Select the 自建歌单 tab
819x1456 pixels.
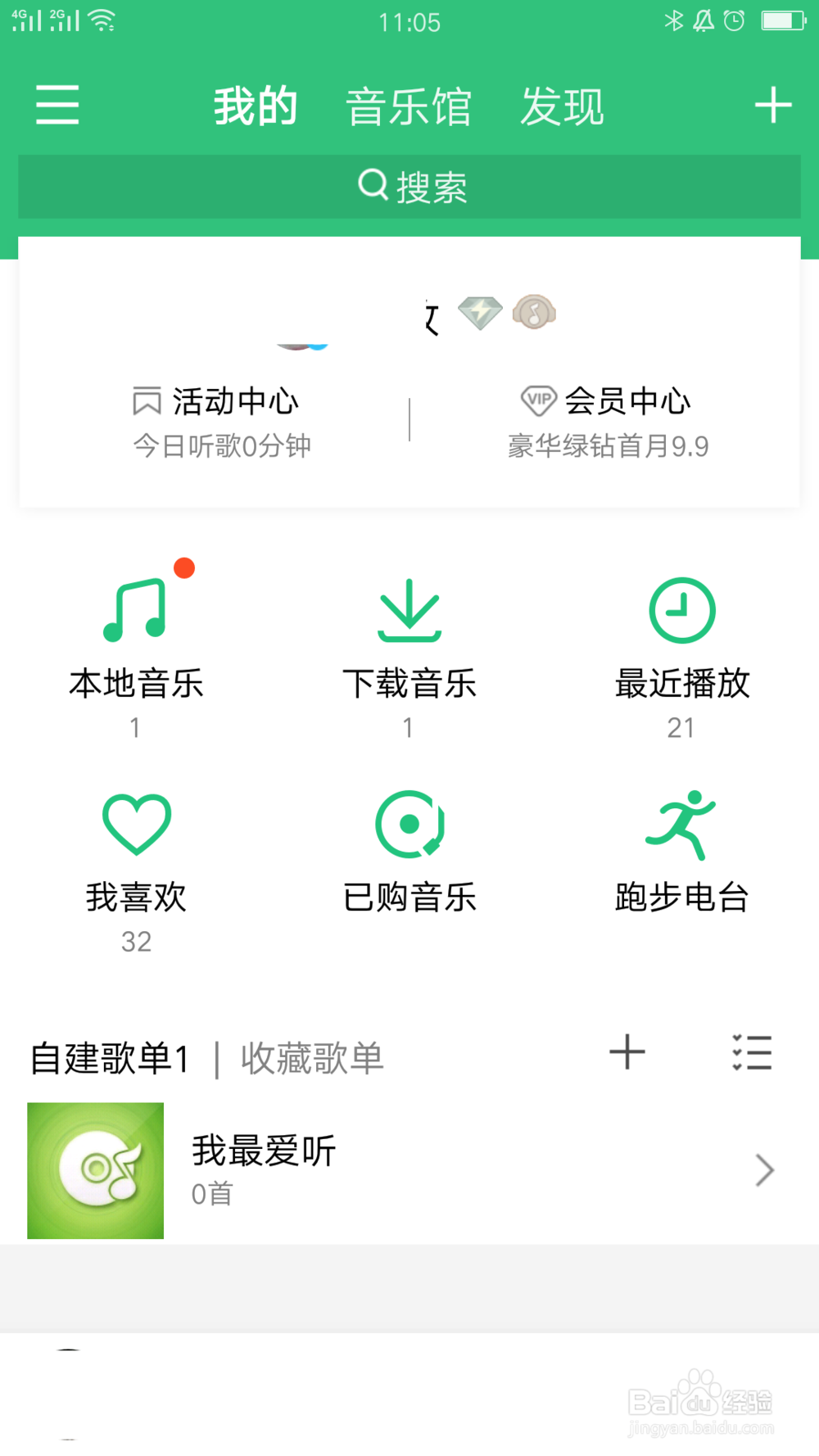click(109, 1058)
